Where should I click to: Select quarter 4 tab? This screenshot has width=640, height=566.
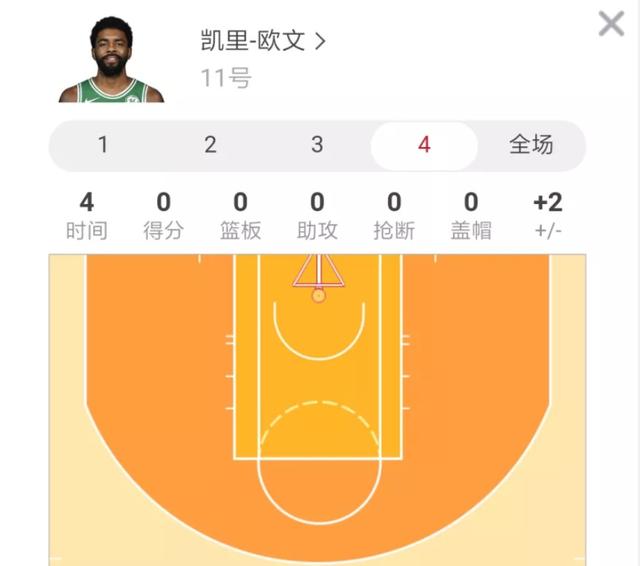424,146
